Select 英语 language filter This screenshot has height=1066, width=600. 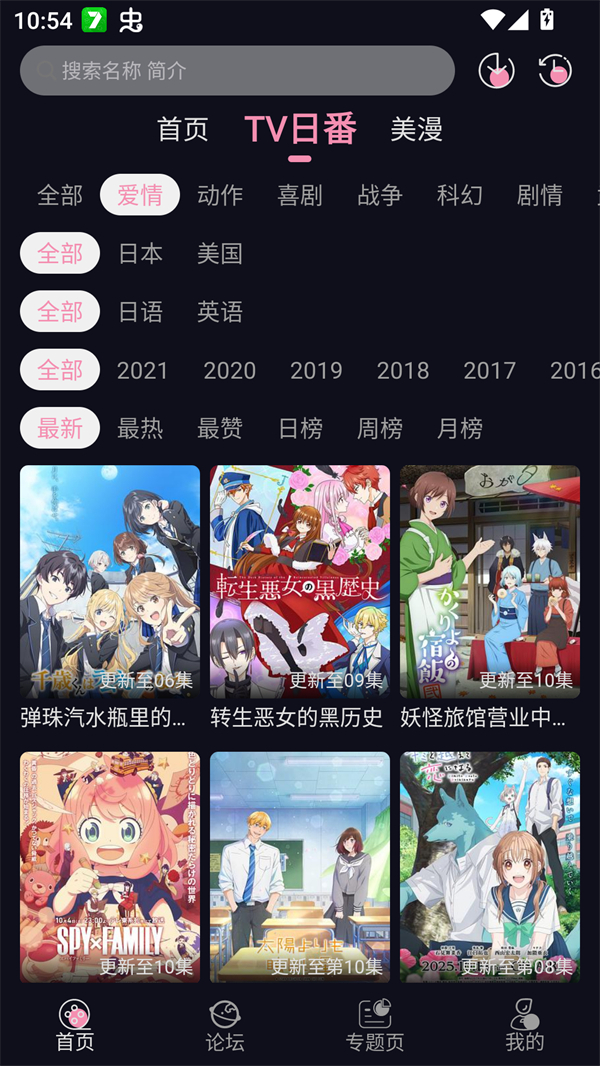click(x=220, y=311)
